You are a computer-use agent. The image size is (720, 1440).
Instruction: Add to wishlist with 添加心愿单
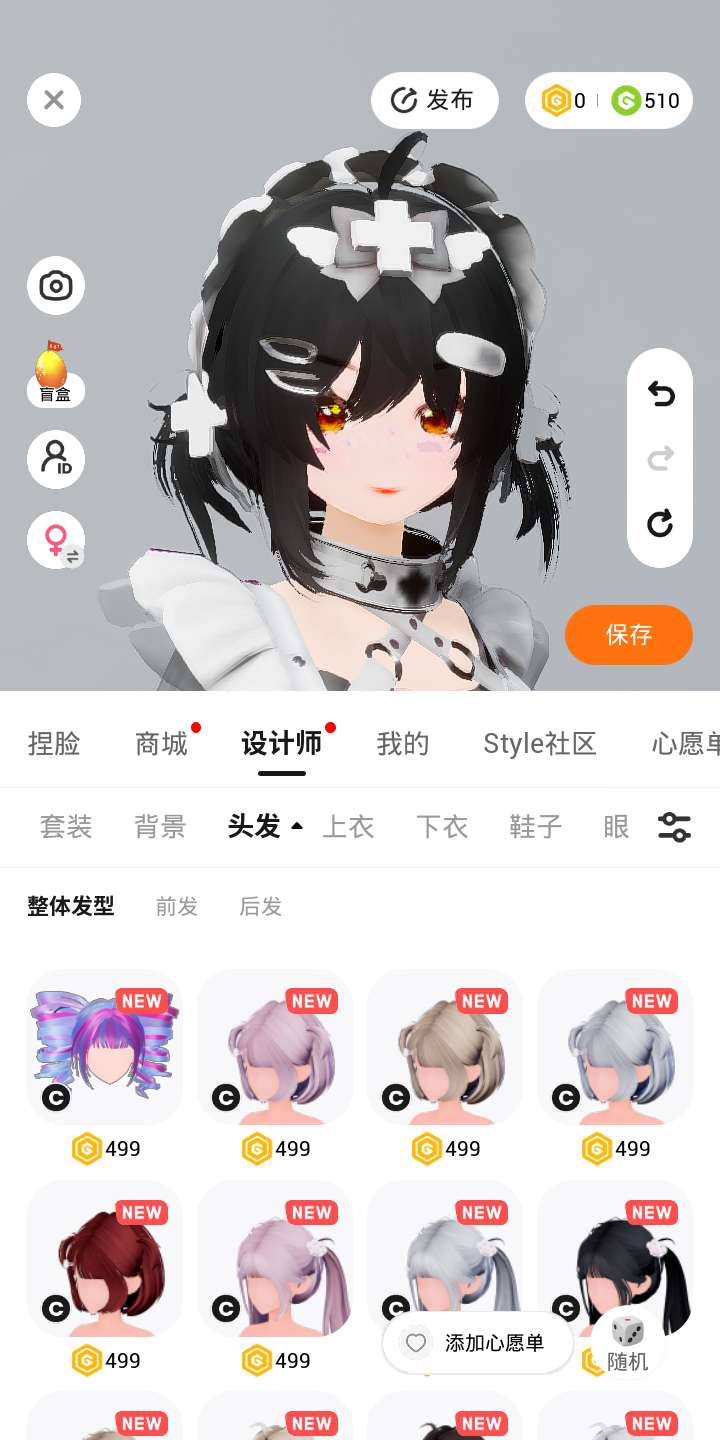coord(478,1343)
